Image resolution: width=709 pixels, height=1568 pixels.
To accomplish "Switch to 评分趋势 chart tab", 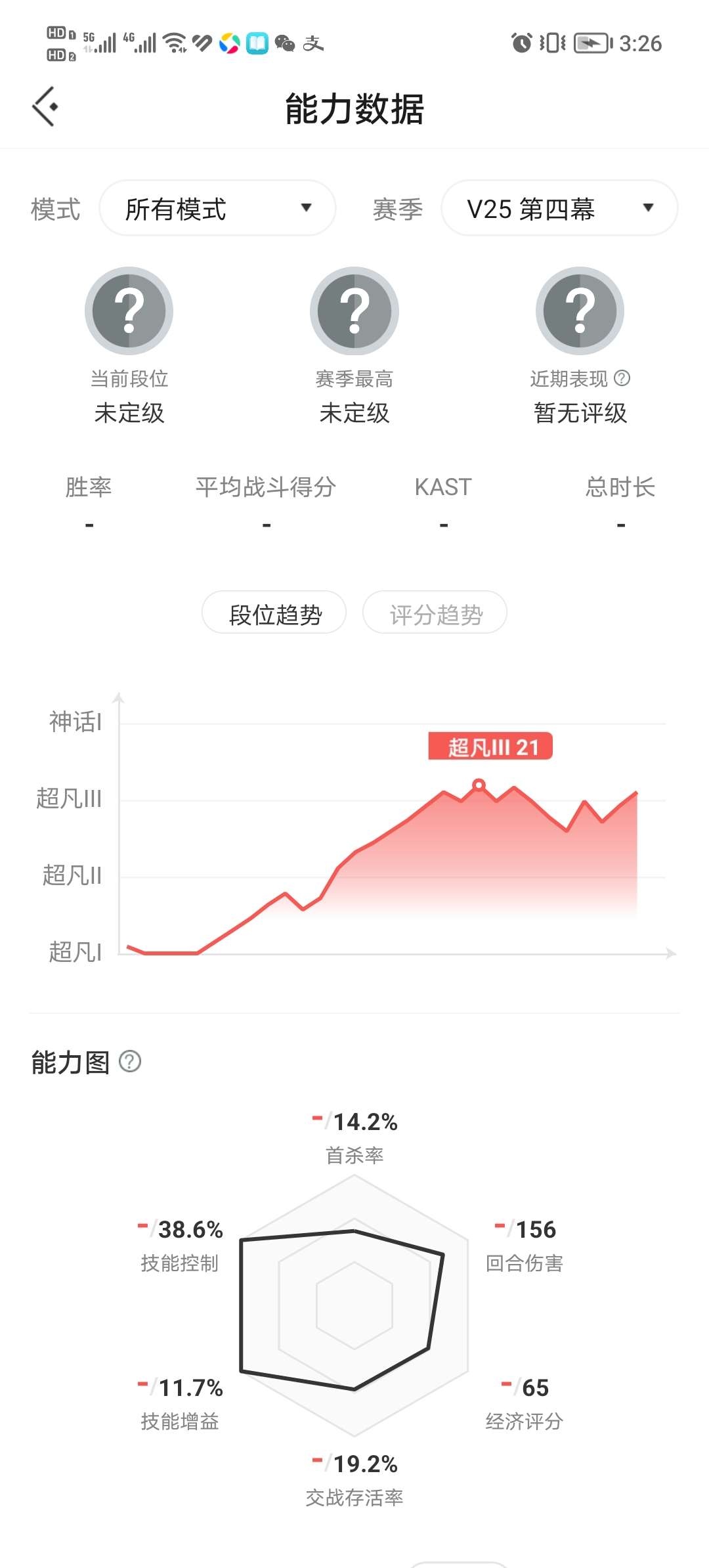I will (x=435, y=613).
